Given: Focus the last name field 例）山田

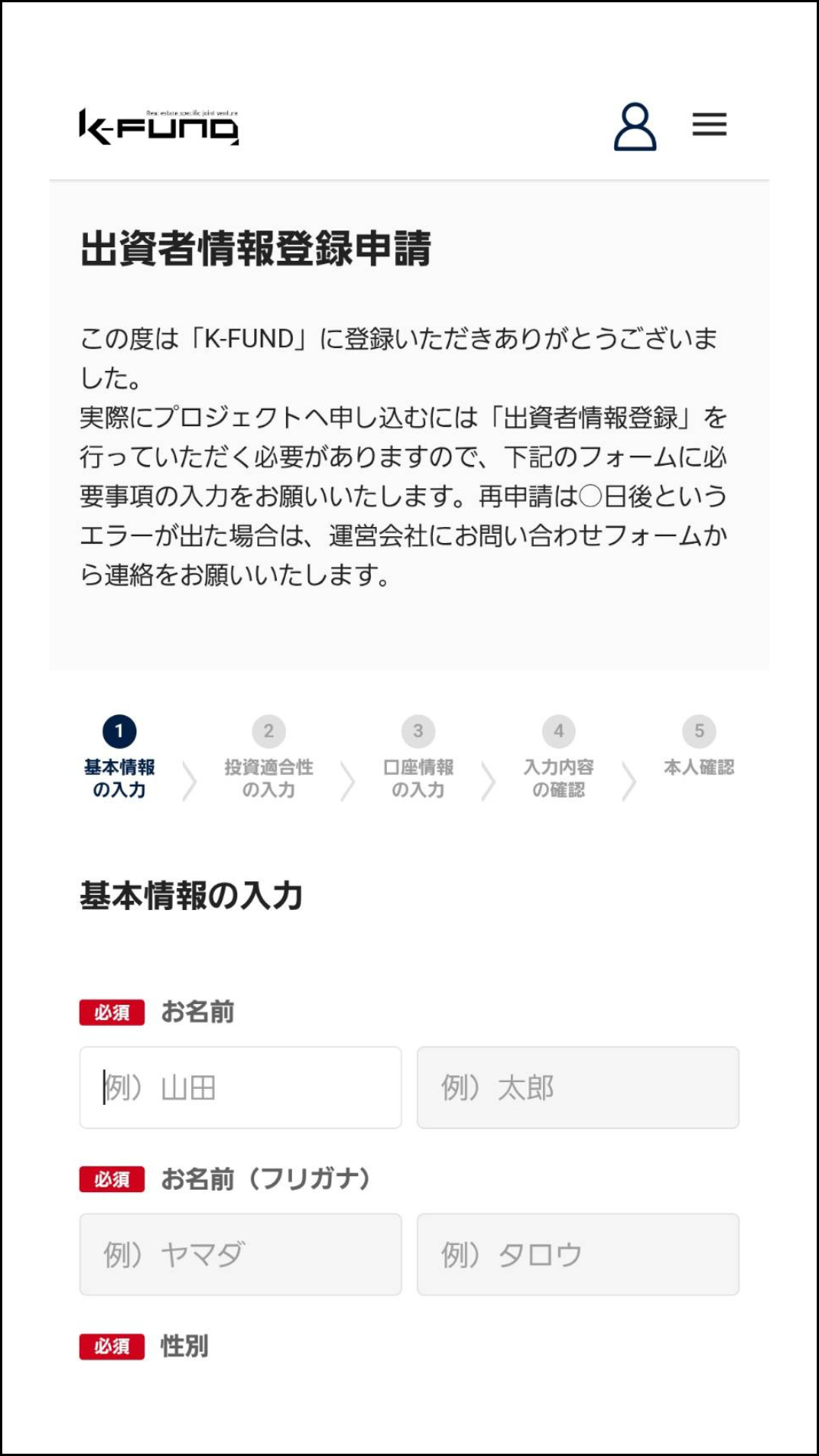Looking at the screenshot, I should click(240, 1087).
